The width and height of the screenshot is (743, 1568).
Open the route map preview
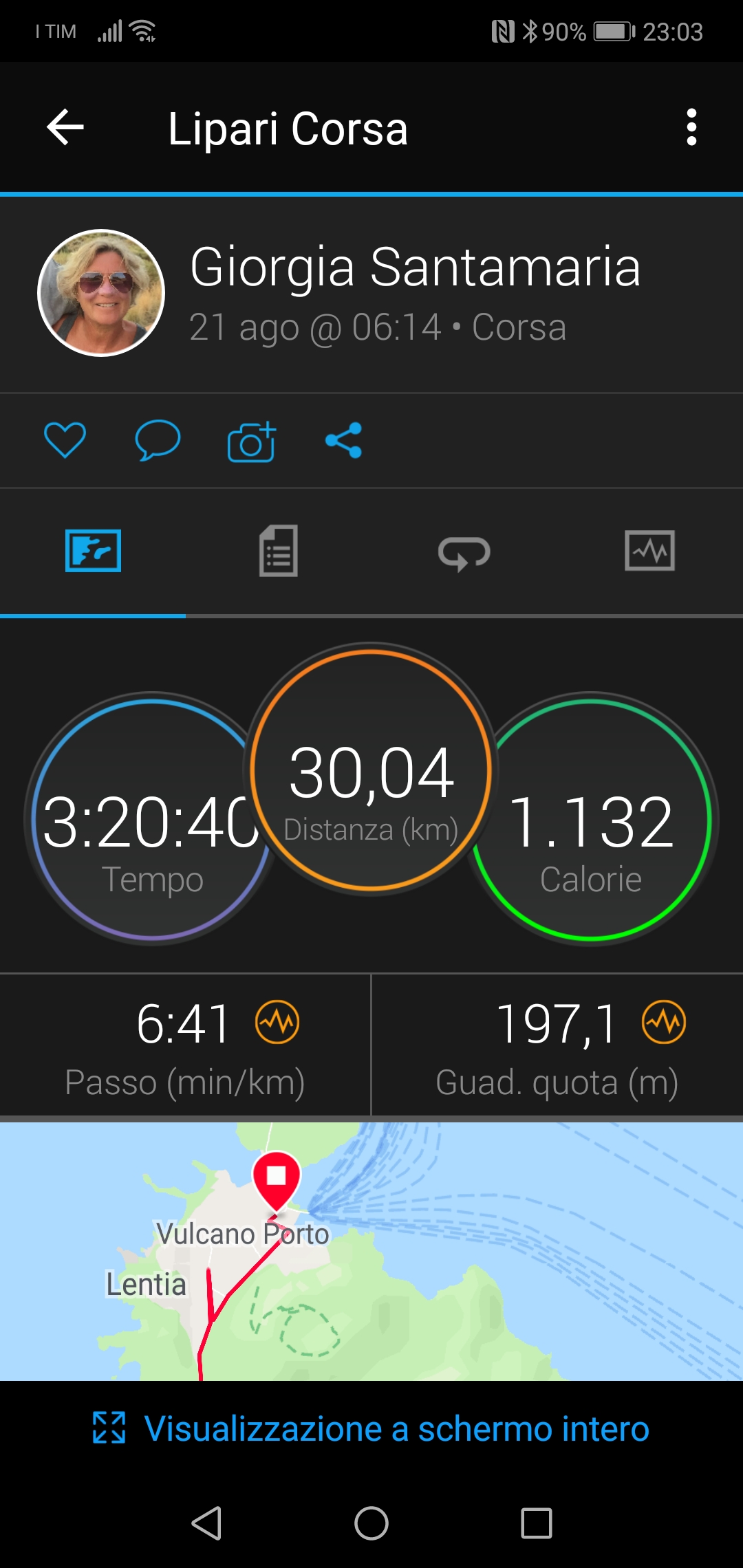coord(371,1252)
